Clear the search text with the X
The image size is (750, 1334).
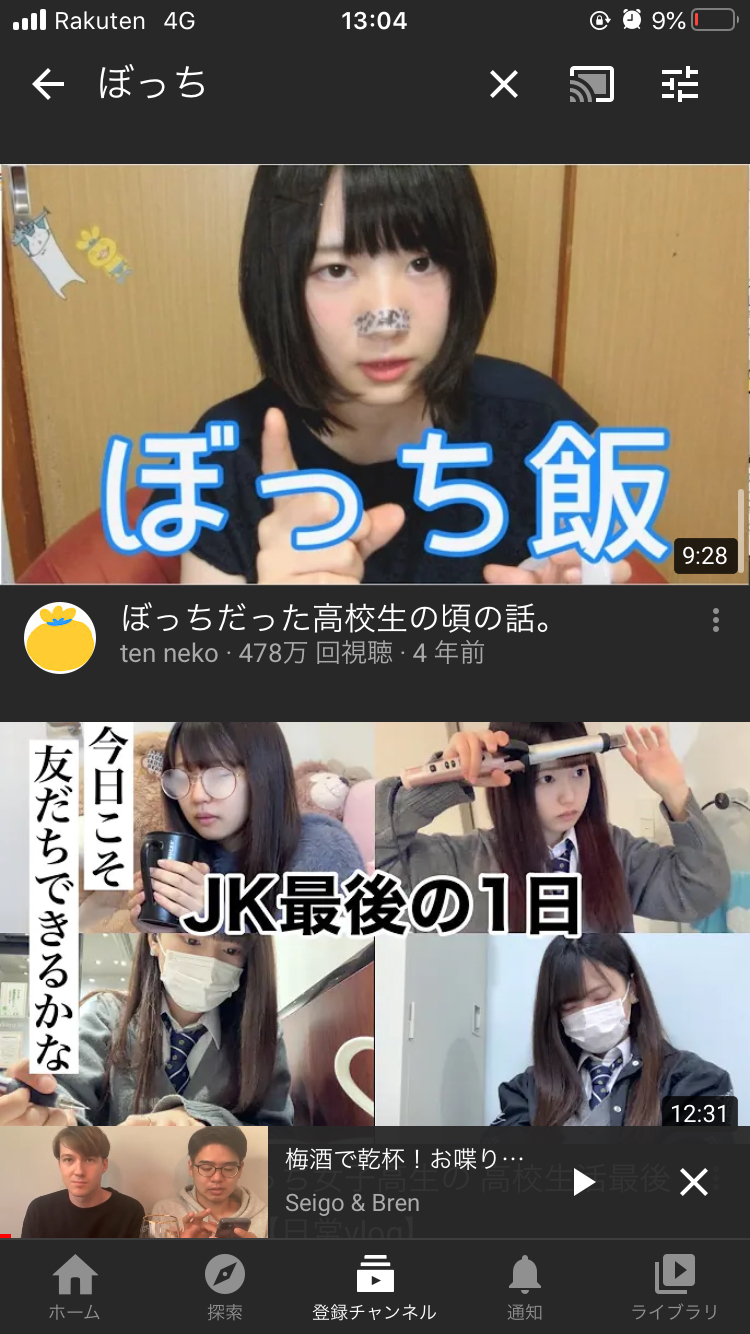(504, 85)
